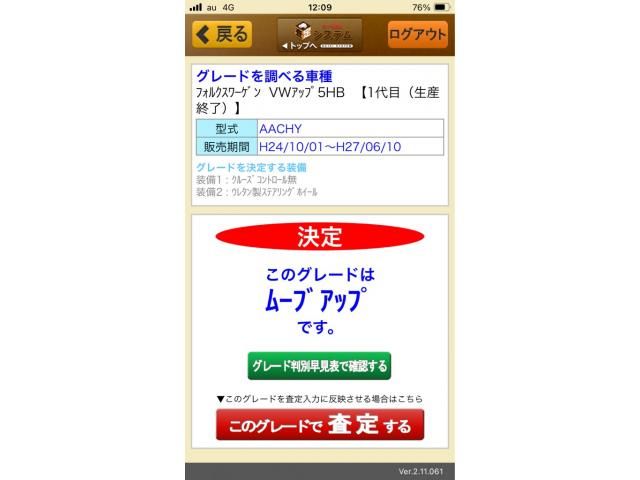Tap このグレードで査定する button
The width and height of the screenshot is (640, 480).
[x=319, y=426]
